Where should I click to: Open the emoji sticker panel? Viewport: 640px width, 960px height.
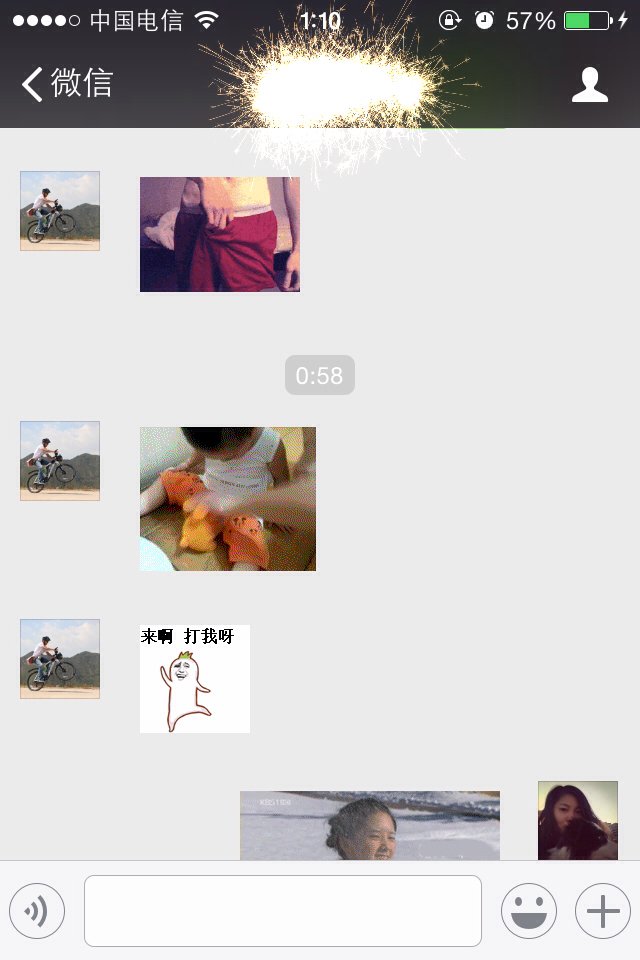point(529,911)
